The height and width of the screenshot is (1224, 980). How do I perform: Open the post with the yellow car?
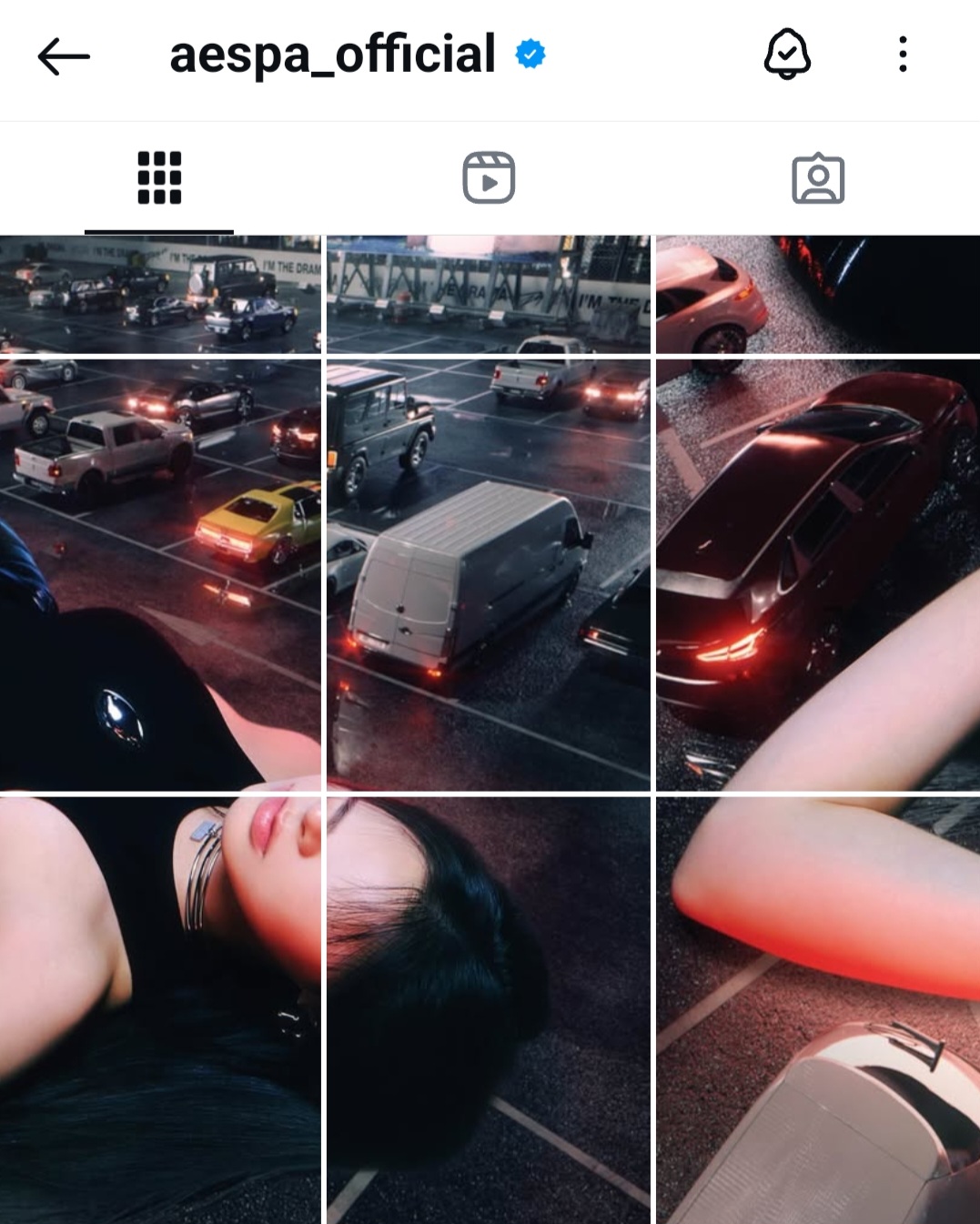pos(160,575)
